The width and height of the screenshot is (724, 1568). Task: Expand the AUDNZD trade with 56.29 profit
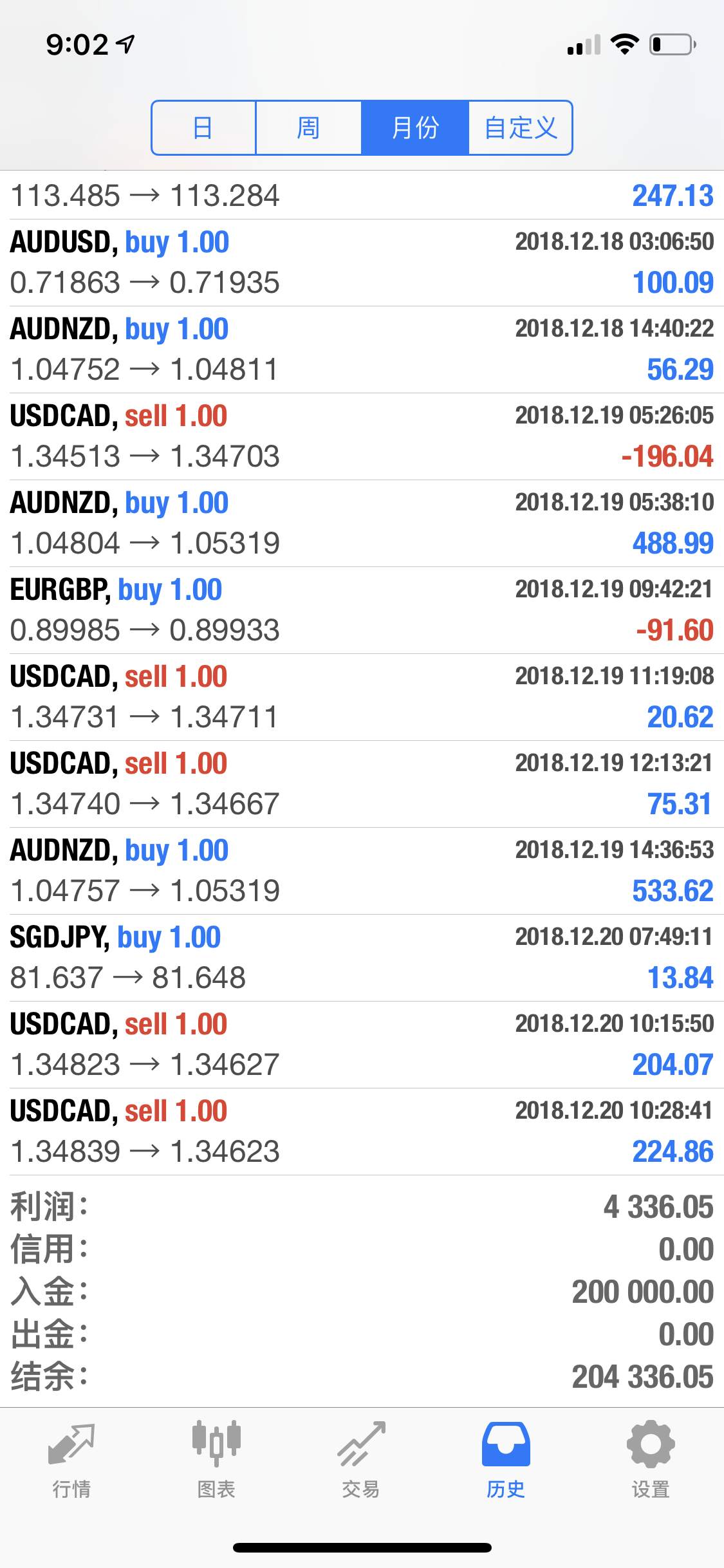click(362, 350)
